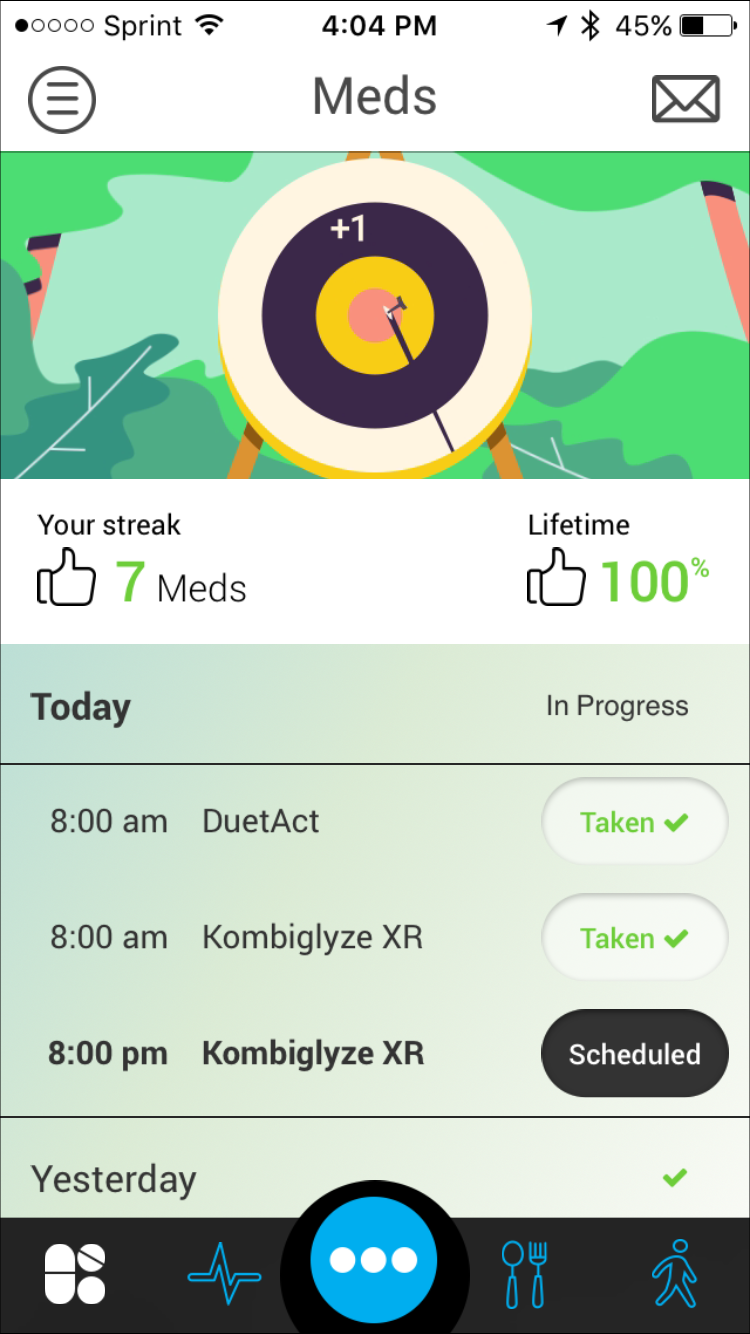Viewport: 750px width, 1334px height.
Task: Tap Scheduled for 8:00 pm Kombiglyze XR
Action: tap(635, 1054)
